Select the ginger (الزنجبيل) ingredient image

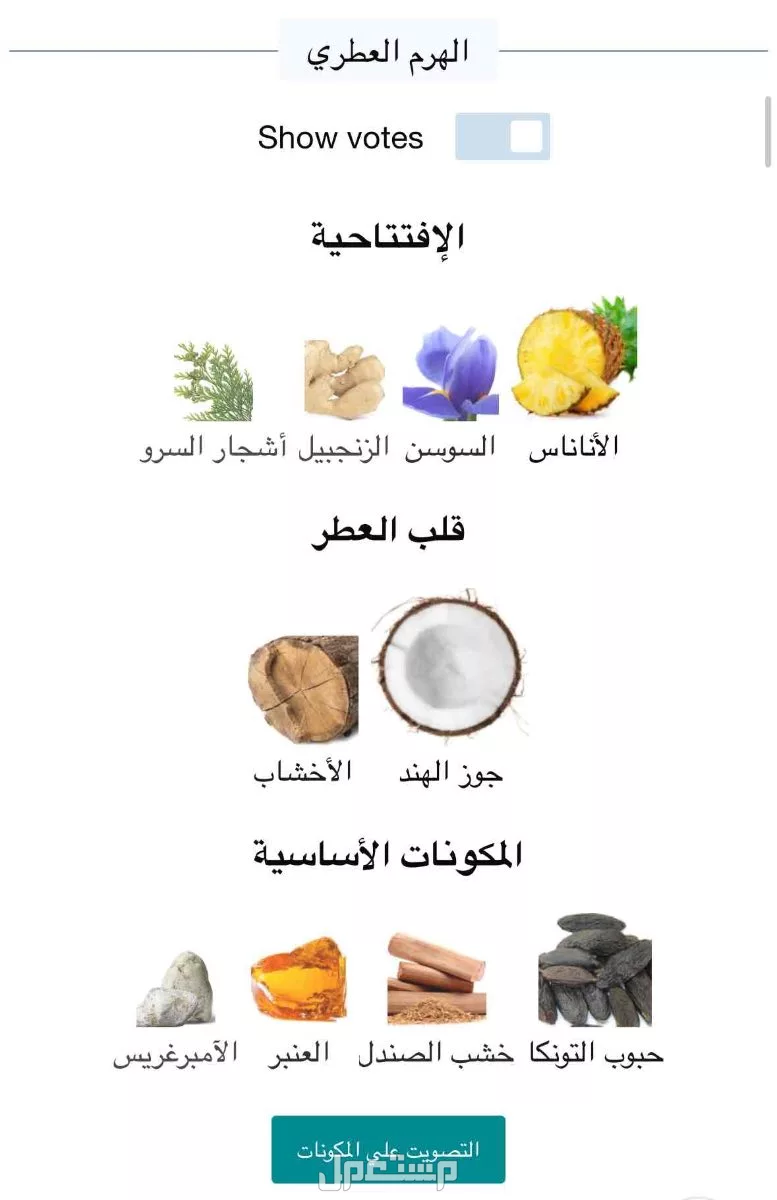(344, 375)
